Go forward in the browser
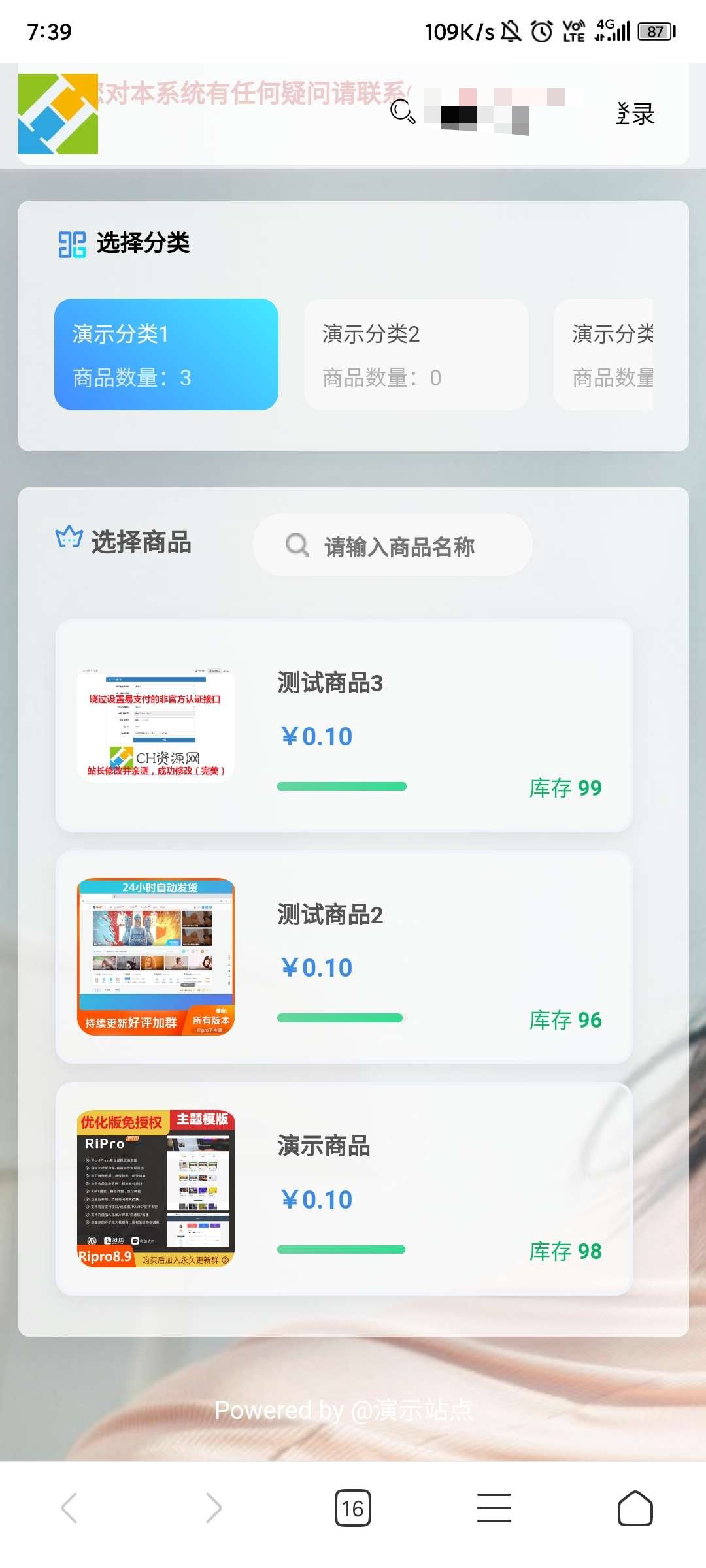Image resolution: width=706 pixels, height=1568 pixels. [213, 1508]
